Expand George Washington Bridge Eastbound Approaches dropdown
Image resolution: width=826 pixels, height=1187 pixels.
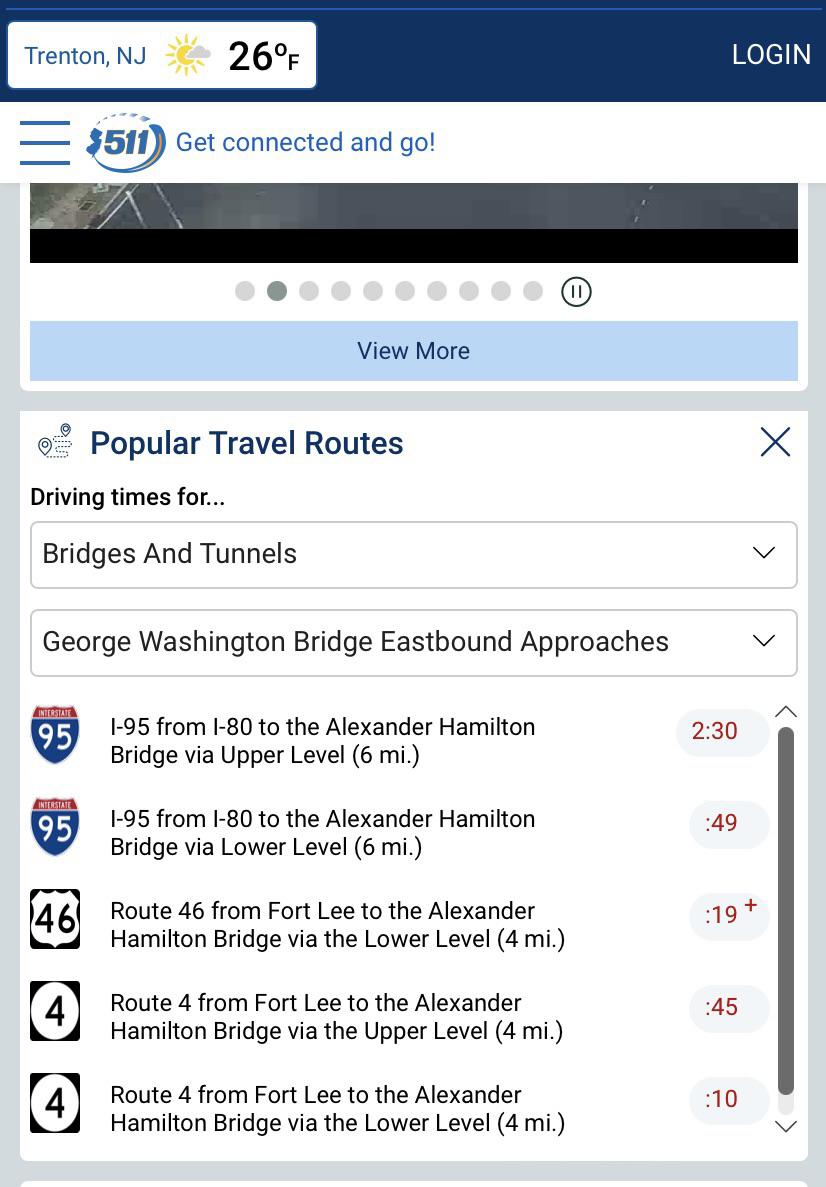click(x=413, y=642)
